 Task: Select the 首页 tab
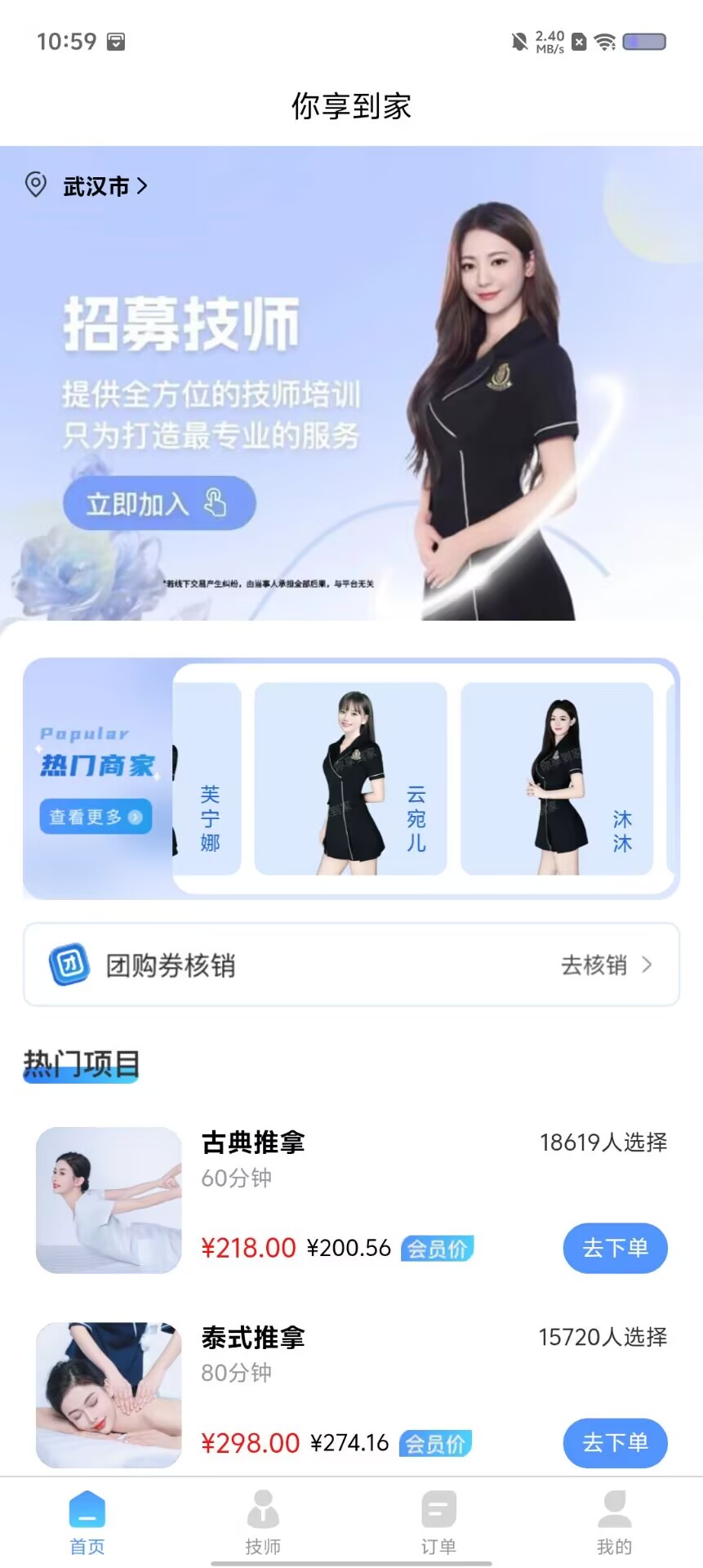(87, 1523)
